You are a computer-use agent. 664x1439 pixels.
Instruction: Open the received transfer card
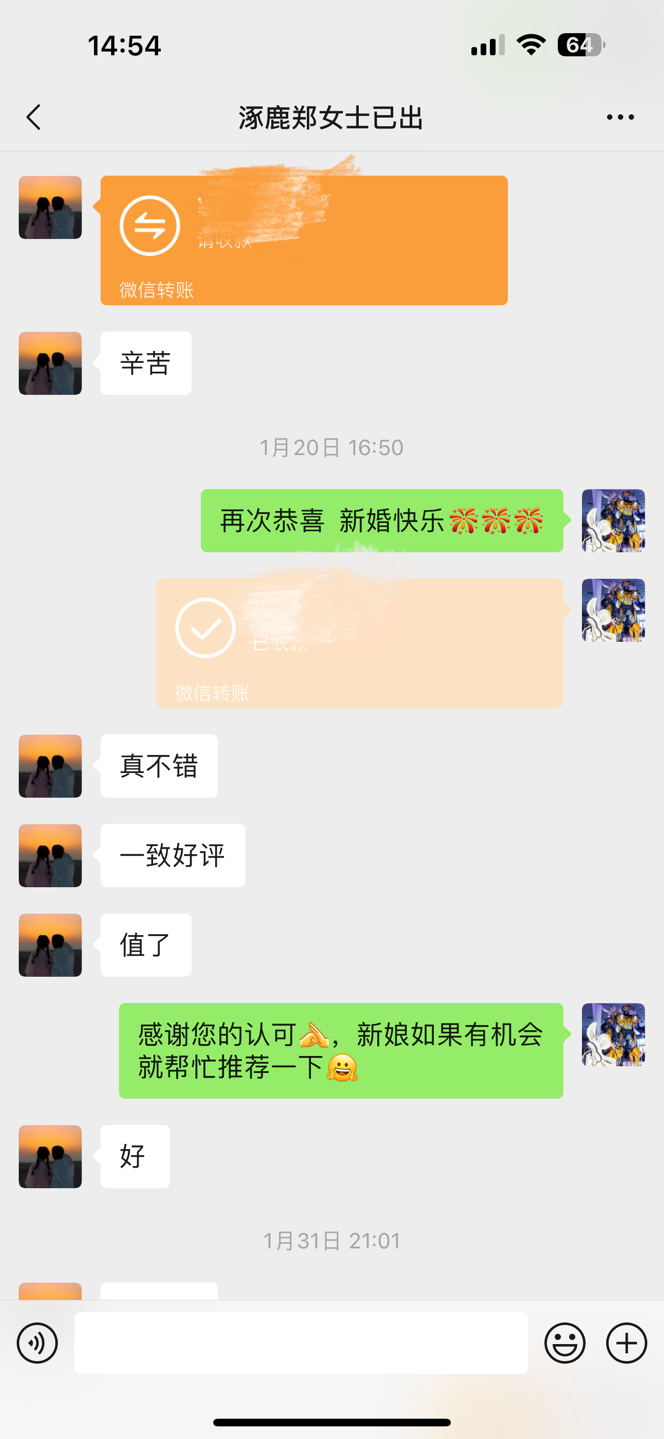coord(359,643)
